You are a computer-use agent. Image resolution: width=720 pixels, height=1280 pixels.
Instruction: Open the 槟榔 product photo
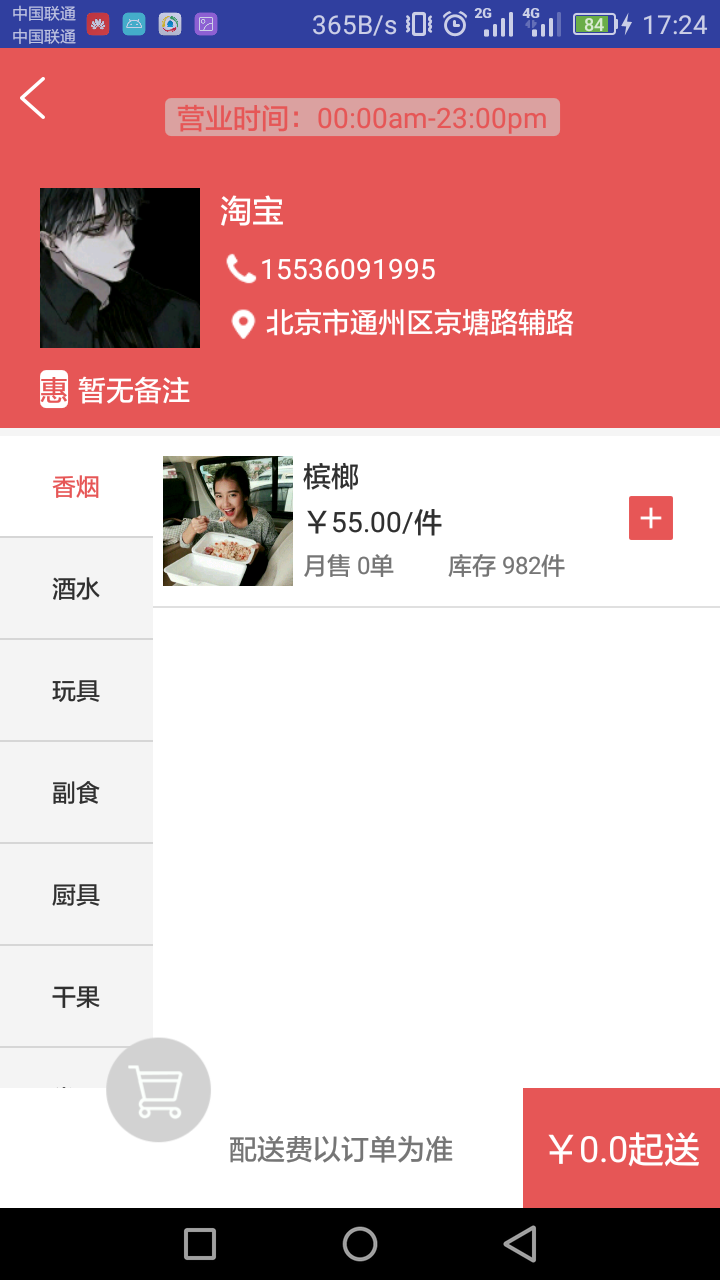pyautogui.click(x=228, y=521)
